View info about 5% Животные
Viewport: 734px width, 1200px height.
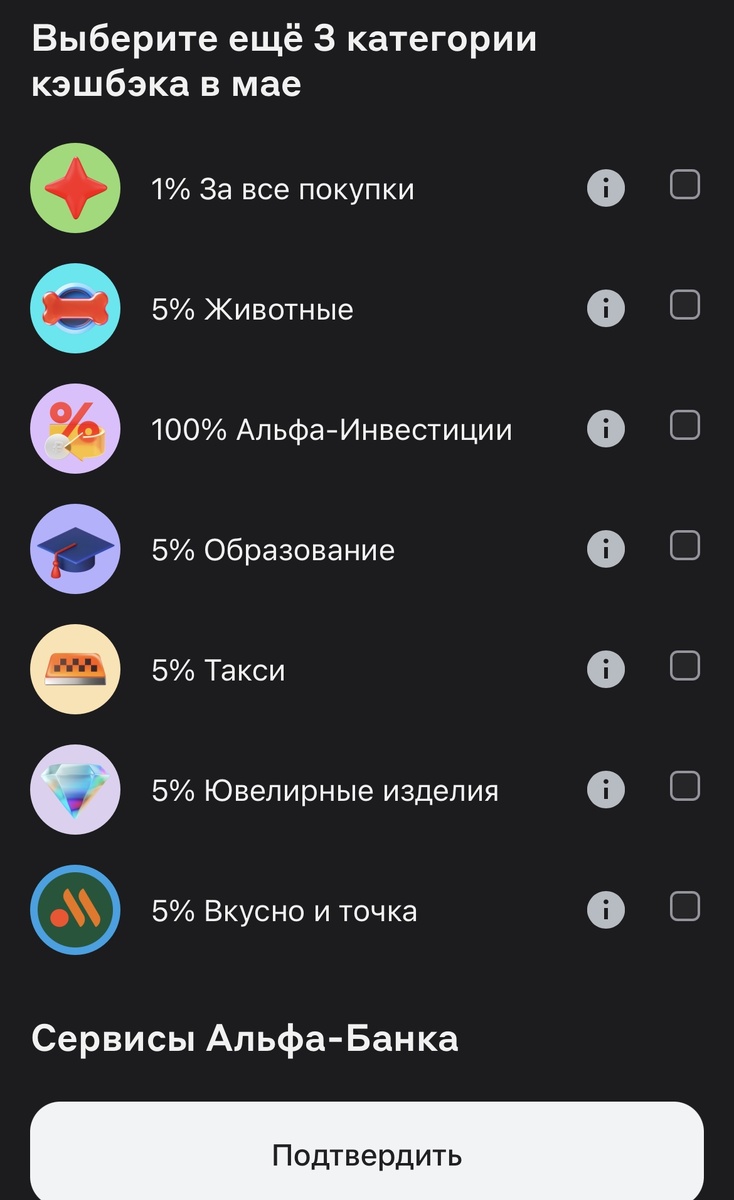[605, 308]
